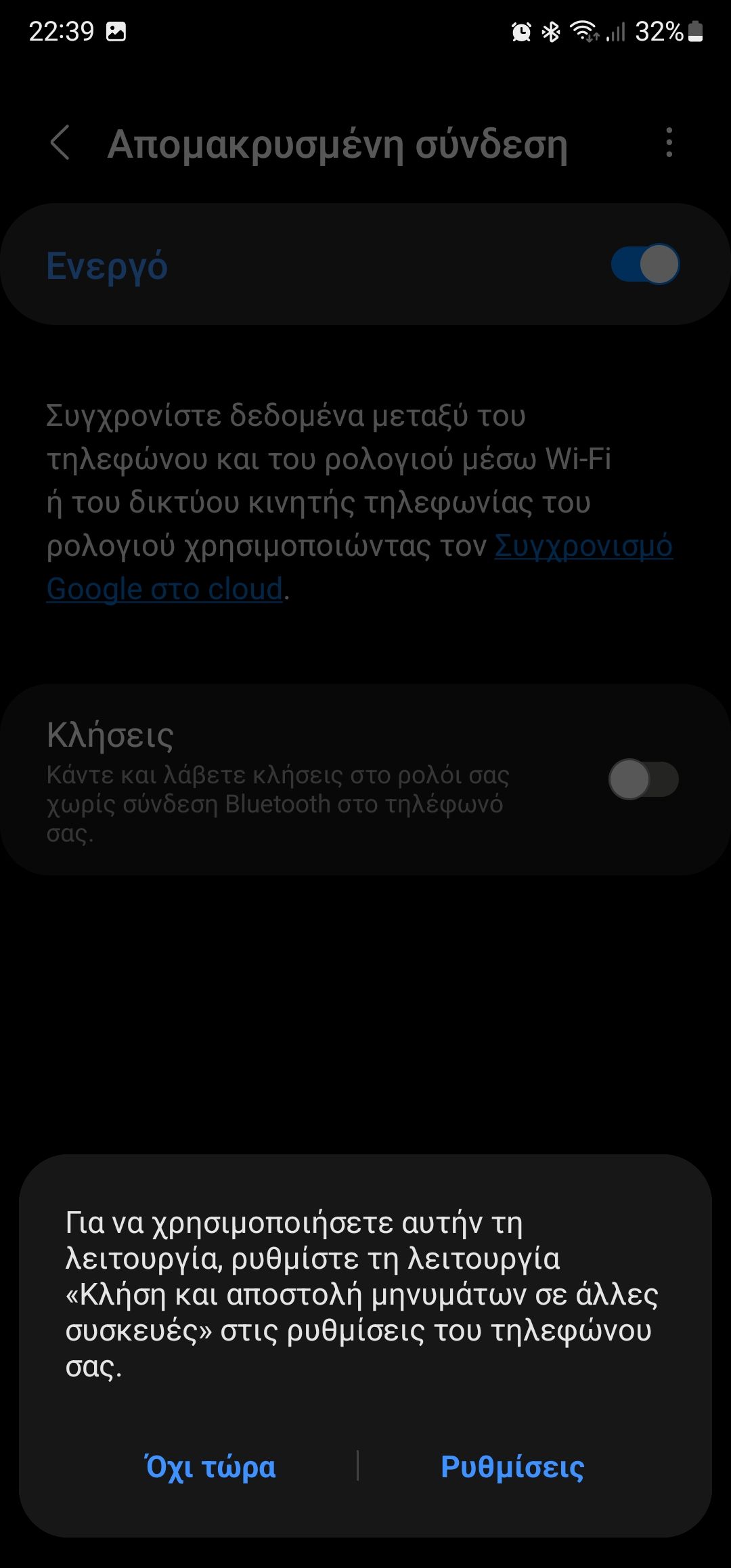
Task: Toggle the «Ενεργό» switch off
Action: tap(644, 264)
